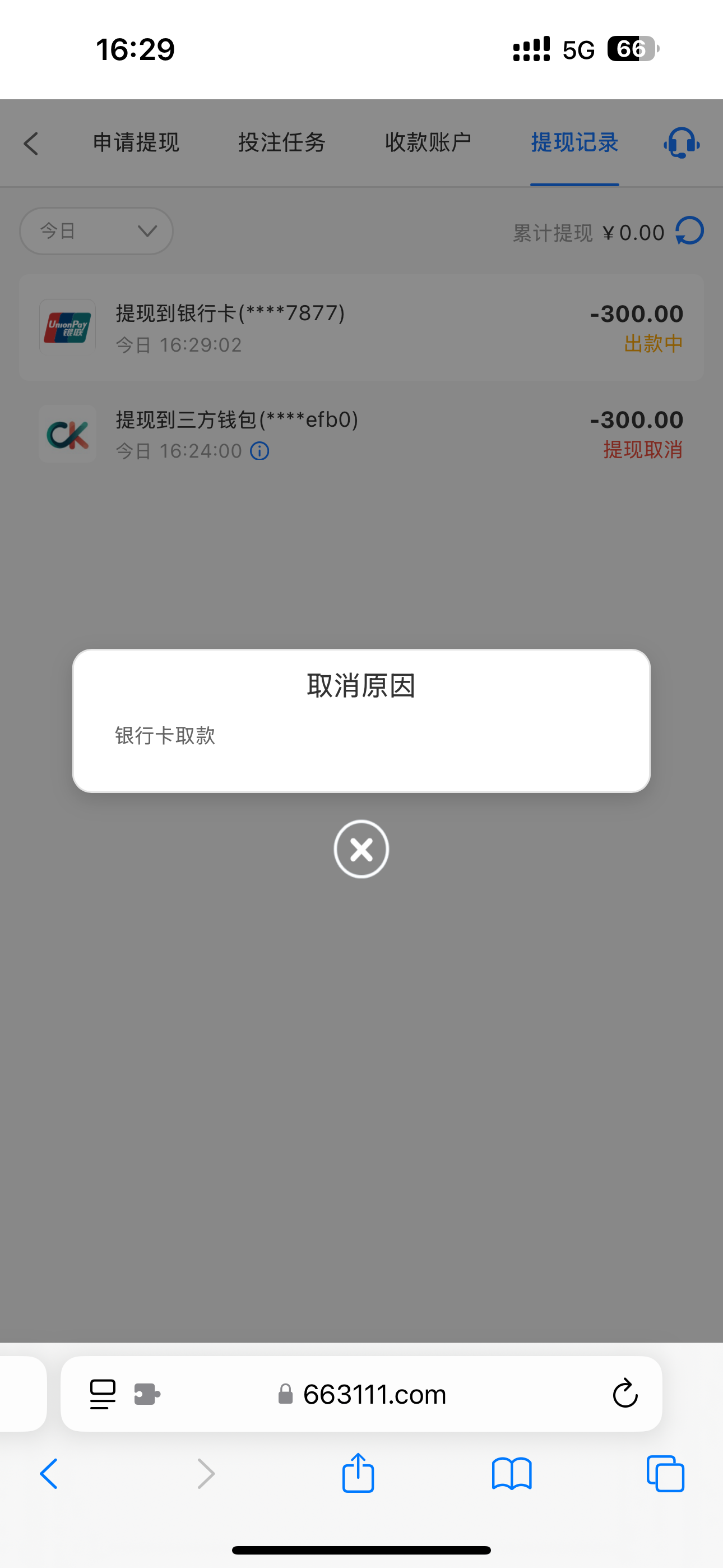The height and width of the screenshot is (1568, 723).
Task: Open Safari bookmarks
Action: (x=511, y=1474)
